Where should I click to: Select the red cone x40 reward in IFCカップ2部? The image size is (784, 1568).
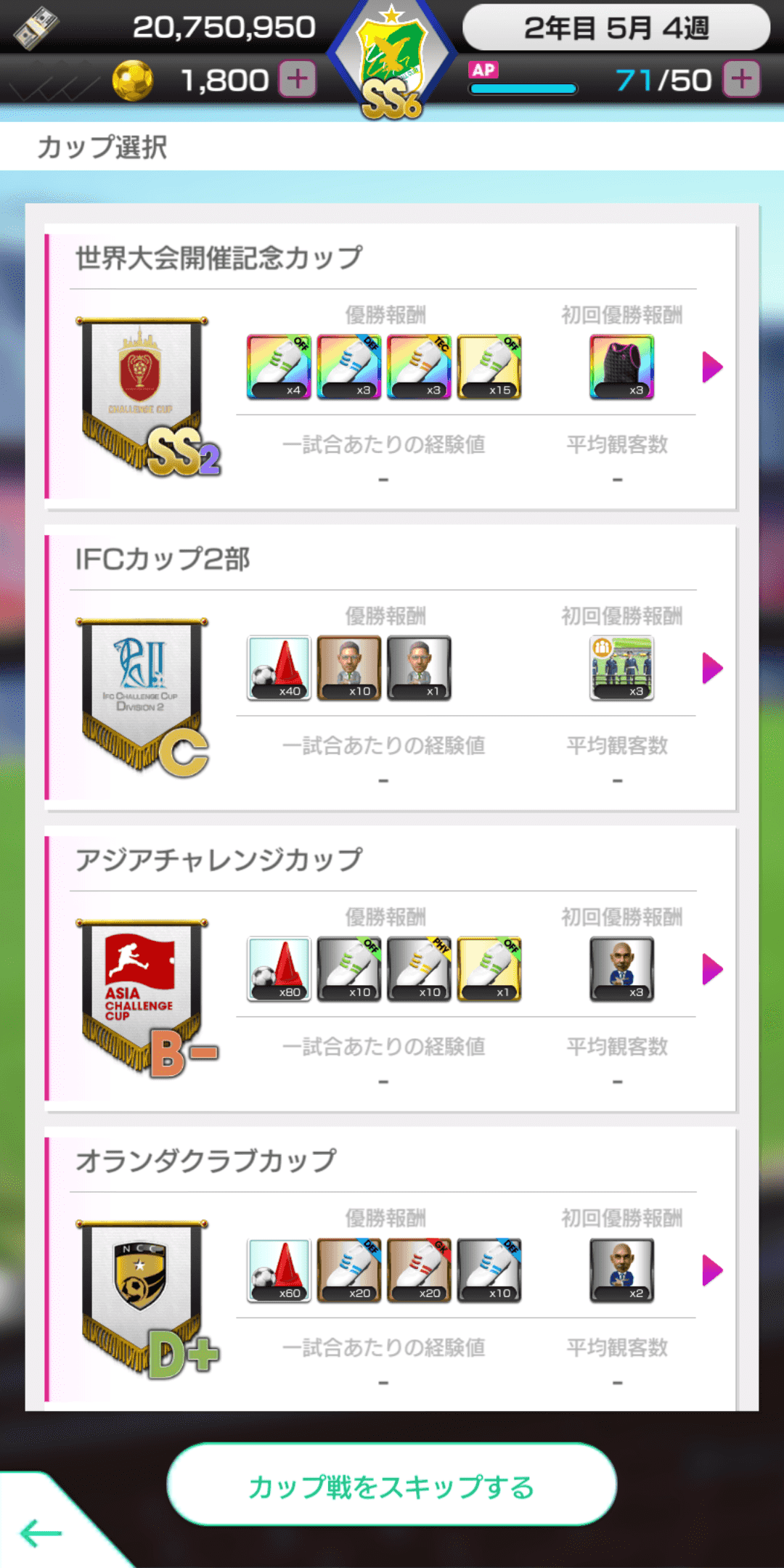pos(279,668)
